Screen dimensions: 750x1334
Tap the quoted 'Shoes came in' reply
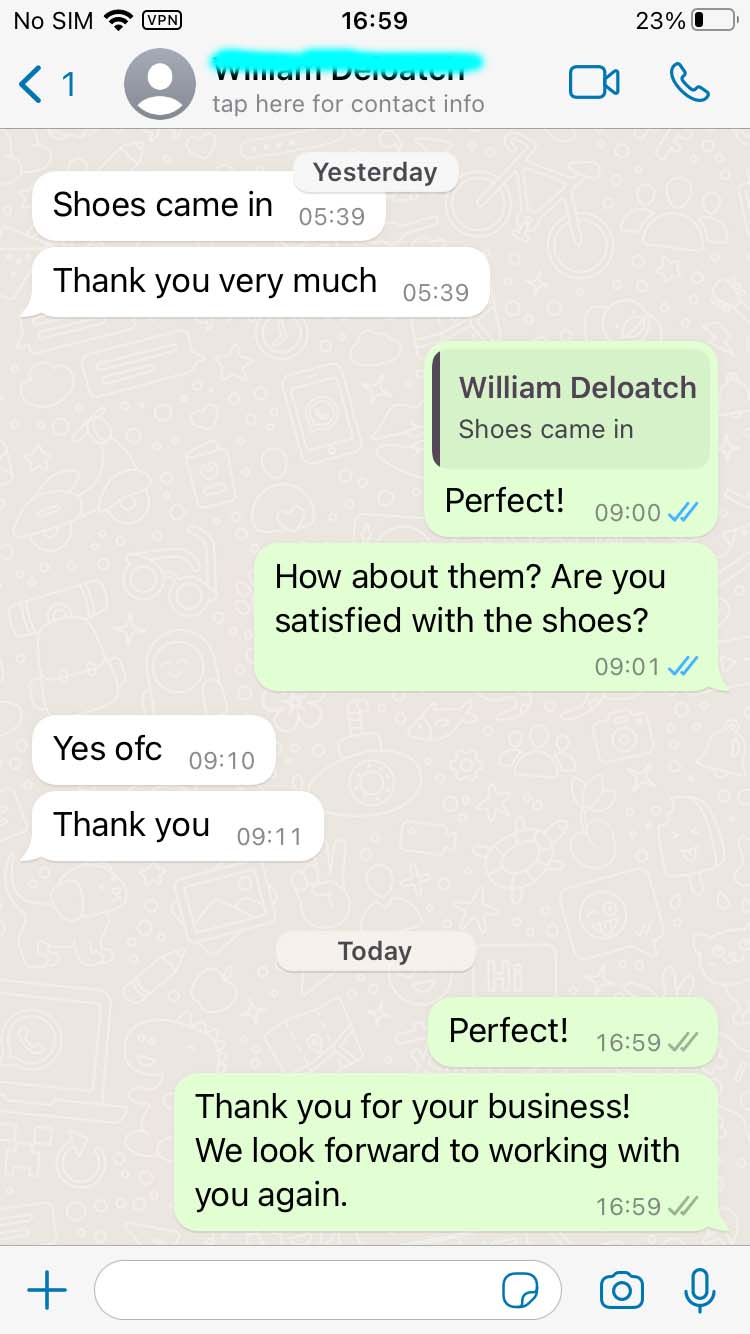[x=572, y=408]
